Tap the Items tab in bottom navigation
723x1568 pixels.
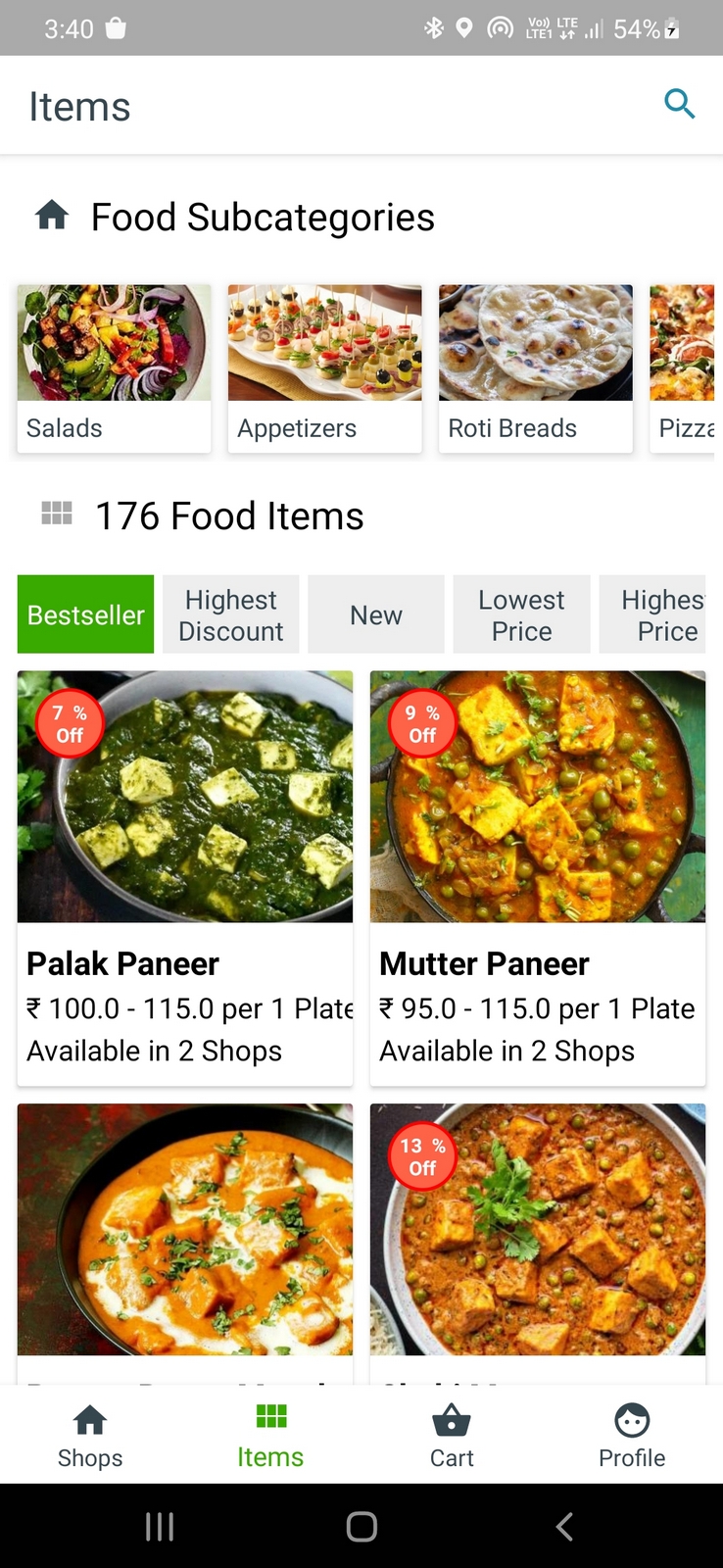(x=270, y=1435)
